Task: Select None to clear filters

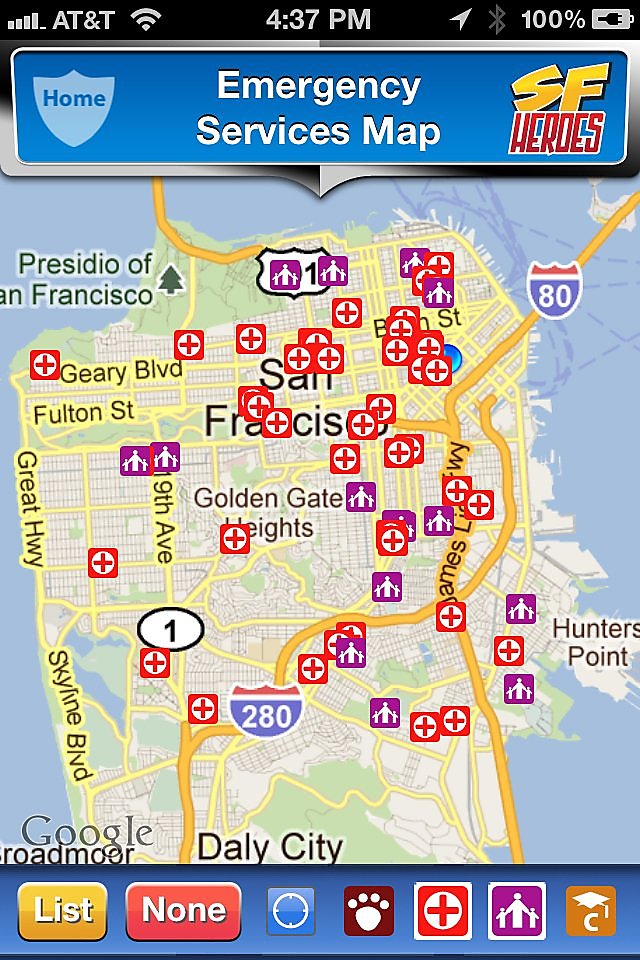Action: 183,911
